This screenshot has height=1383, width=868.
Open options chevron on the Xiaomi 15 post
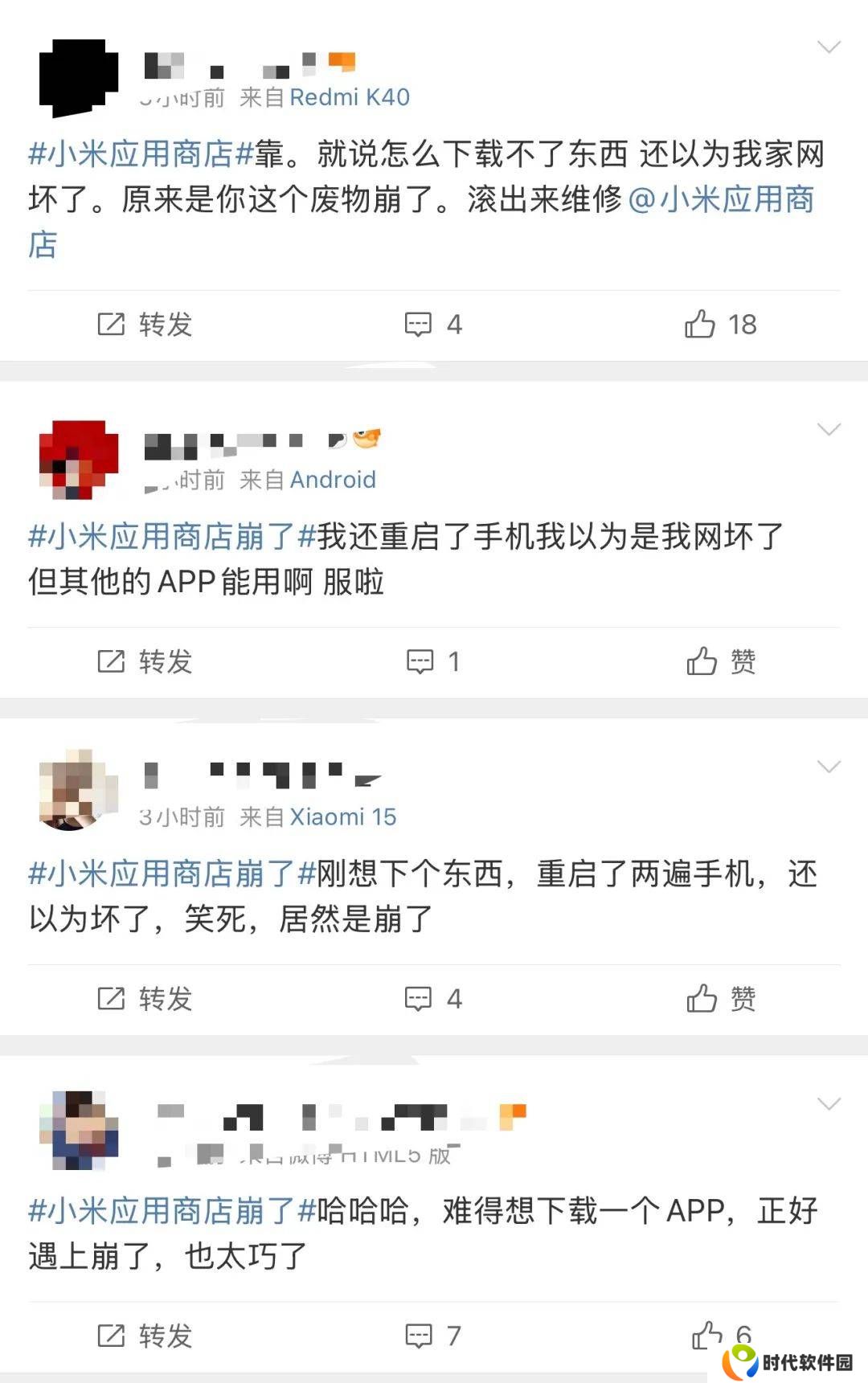(829, 766)
